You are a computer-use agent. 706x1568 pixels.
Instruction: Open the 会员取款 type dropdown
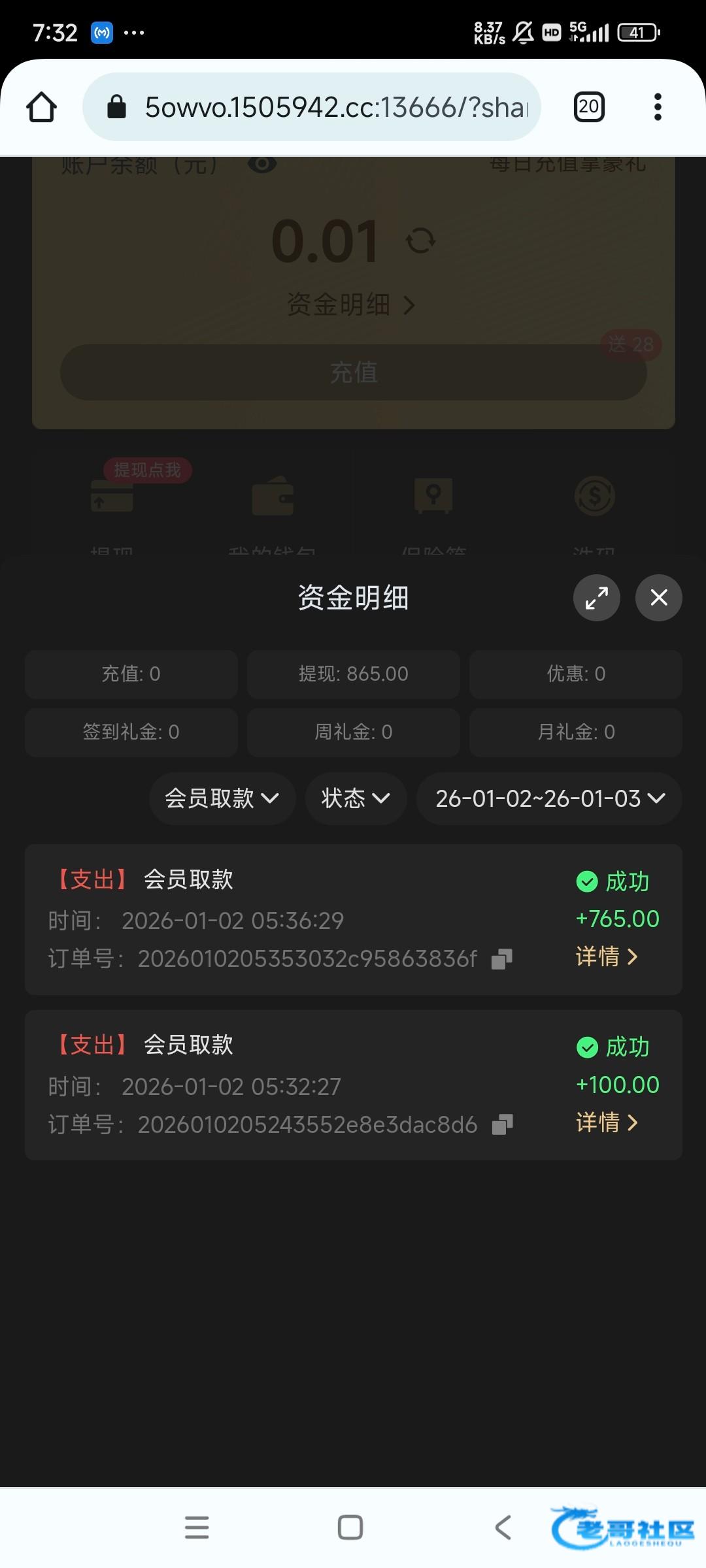[x=222, y=798]
